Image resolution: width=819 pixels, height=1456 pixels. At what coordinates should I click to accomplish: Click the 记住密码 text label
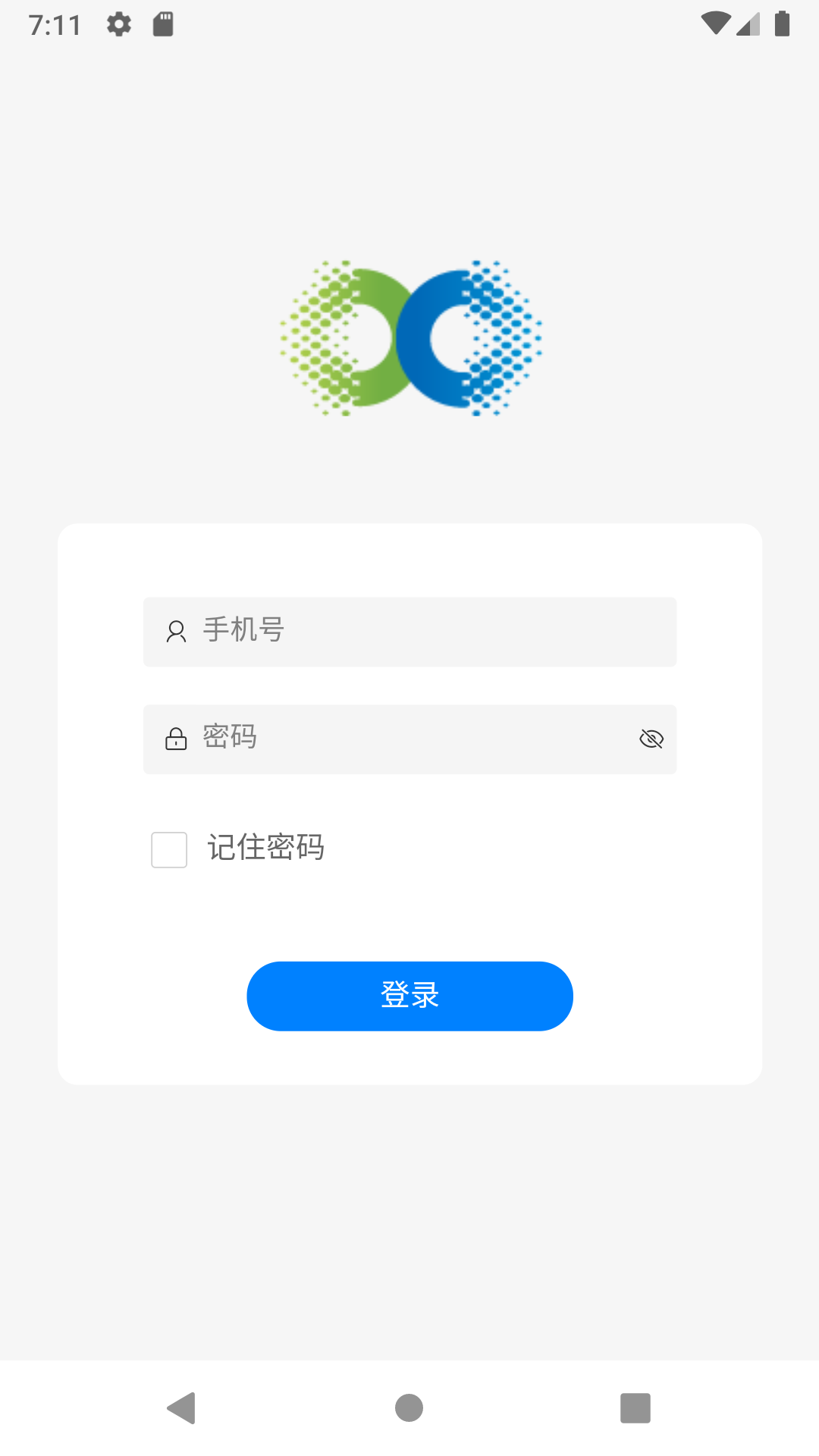pyautogui.click(x=266, y=848)
